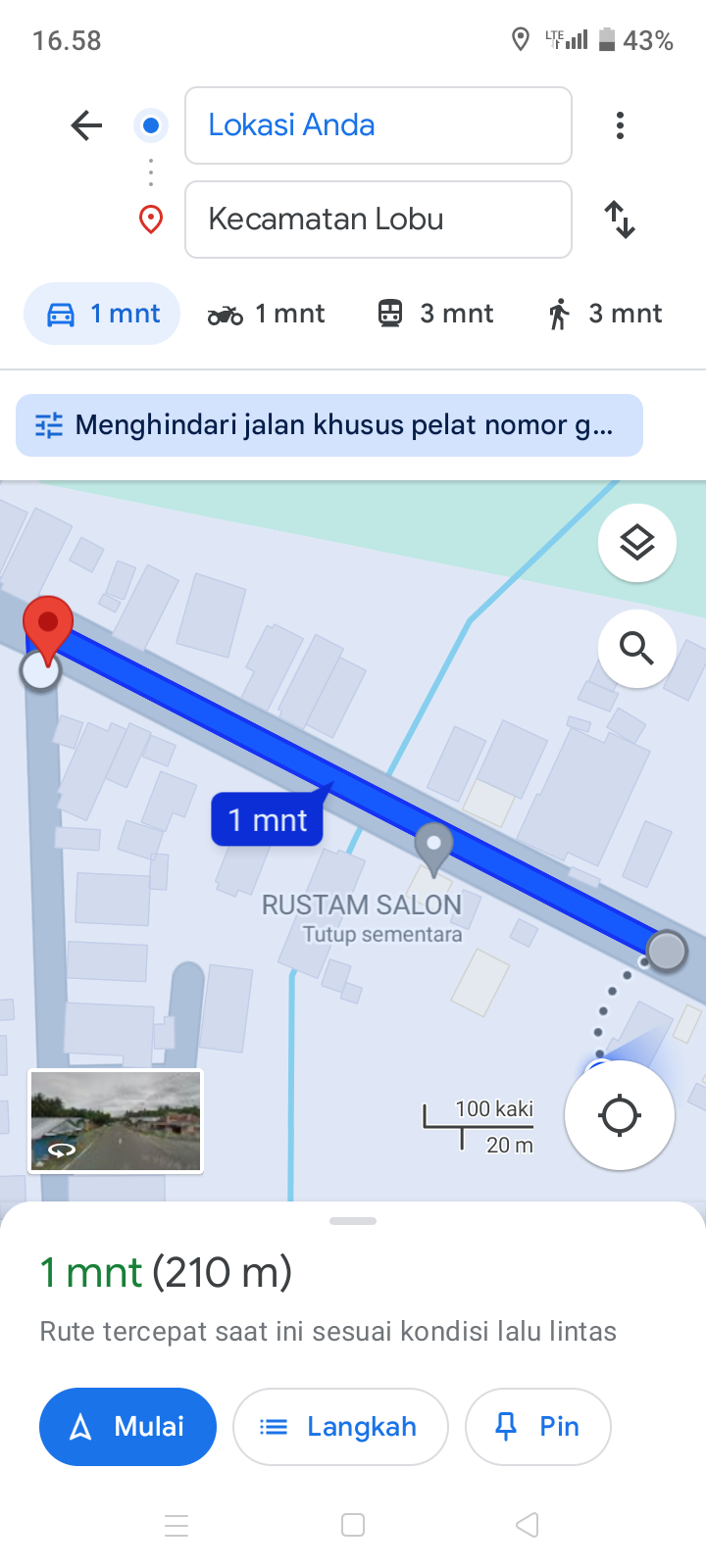Switch to public transit mode
This screenshot has width=706, height=1568.
[x=435, y=314]
